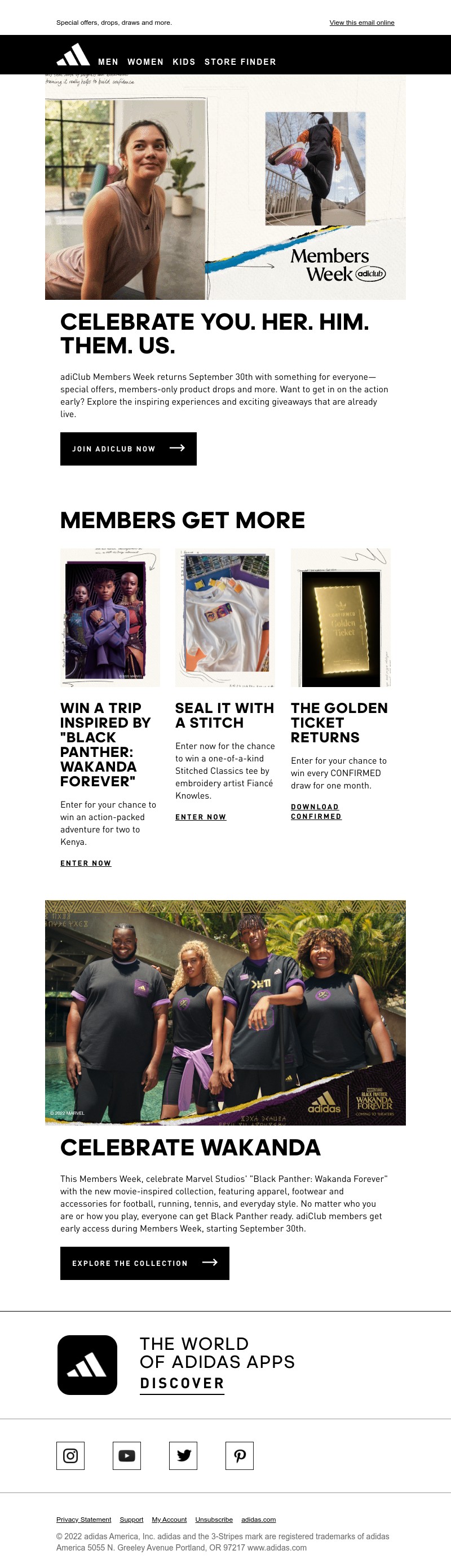Go to the My Account link
Image resolution: width=451 pixels, height=1568 pixels.
point(169,1520)
